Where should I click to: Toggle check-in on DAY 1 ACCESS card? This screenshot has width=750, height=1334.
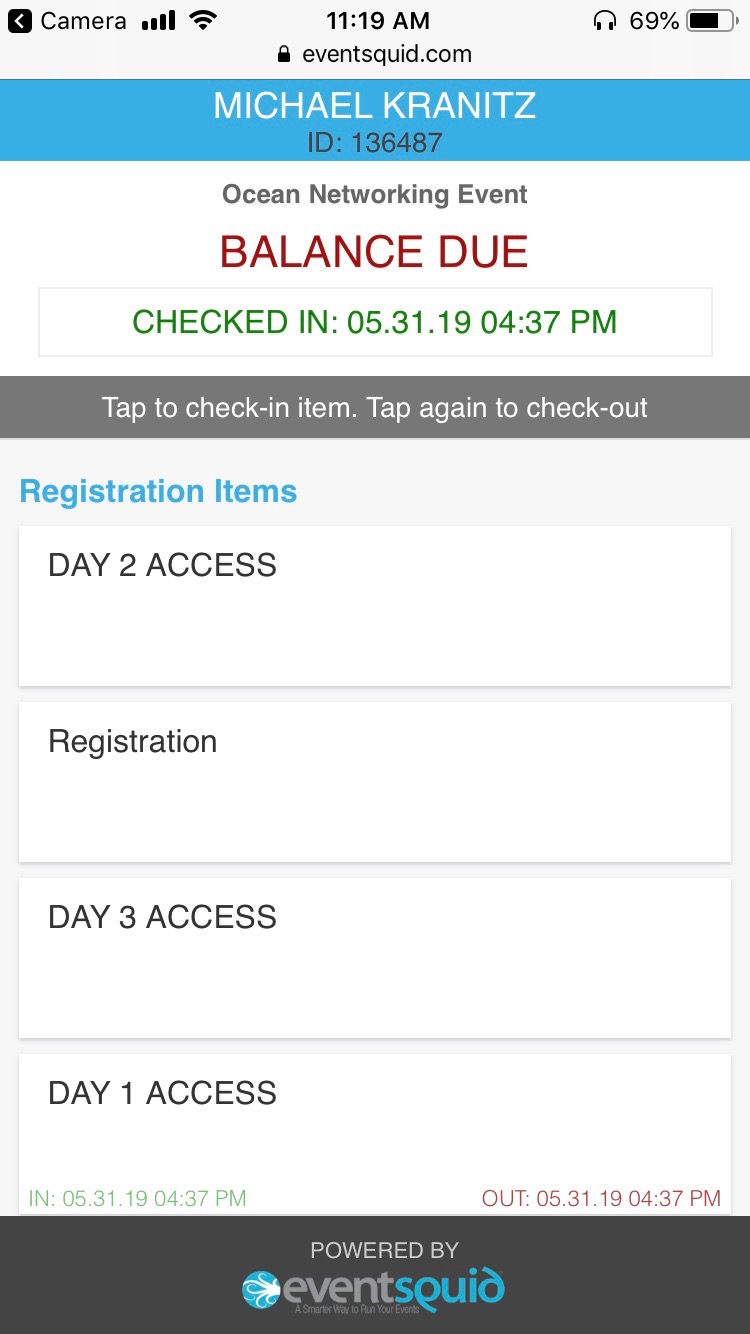tap(375, 1135)
